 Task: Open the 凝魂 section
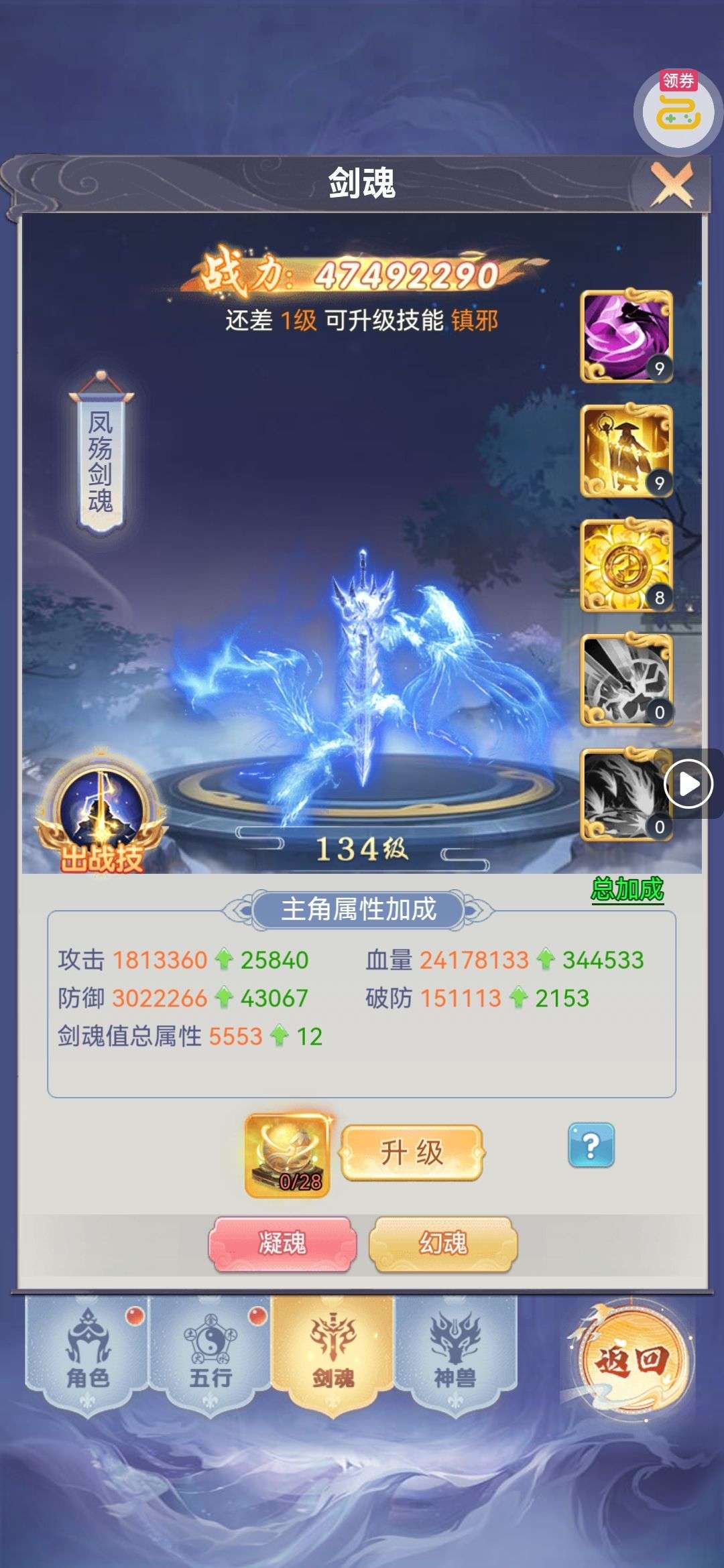click(282, 1243)
